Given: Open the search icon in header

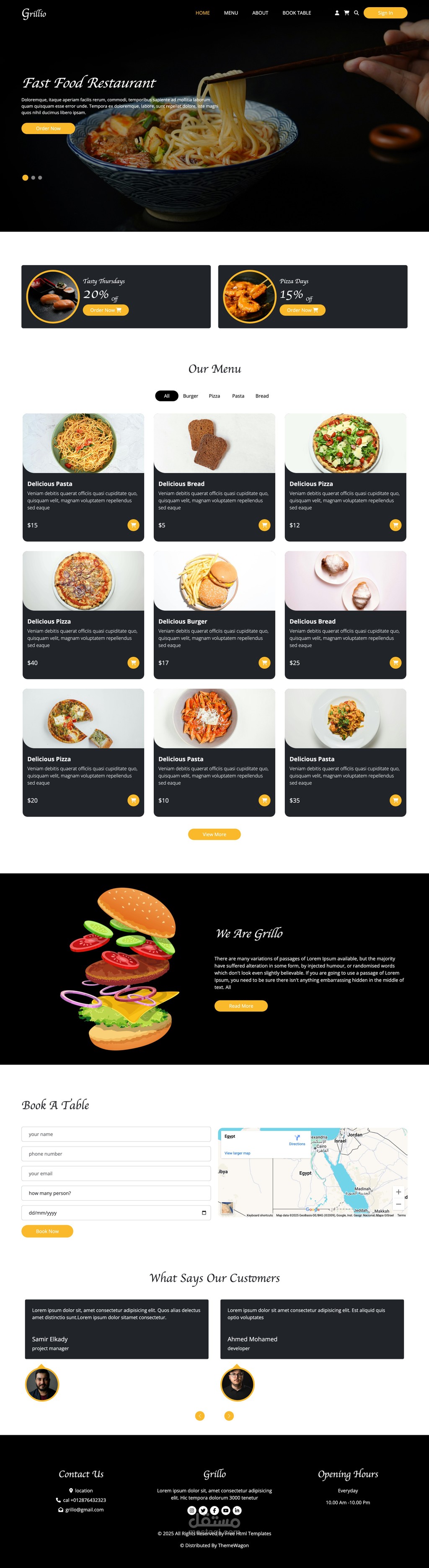Looking at the screenshot, I should (x=356, y=13).
